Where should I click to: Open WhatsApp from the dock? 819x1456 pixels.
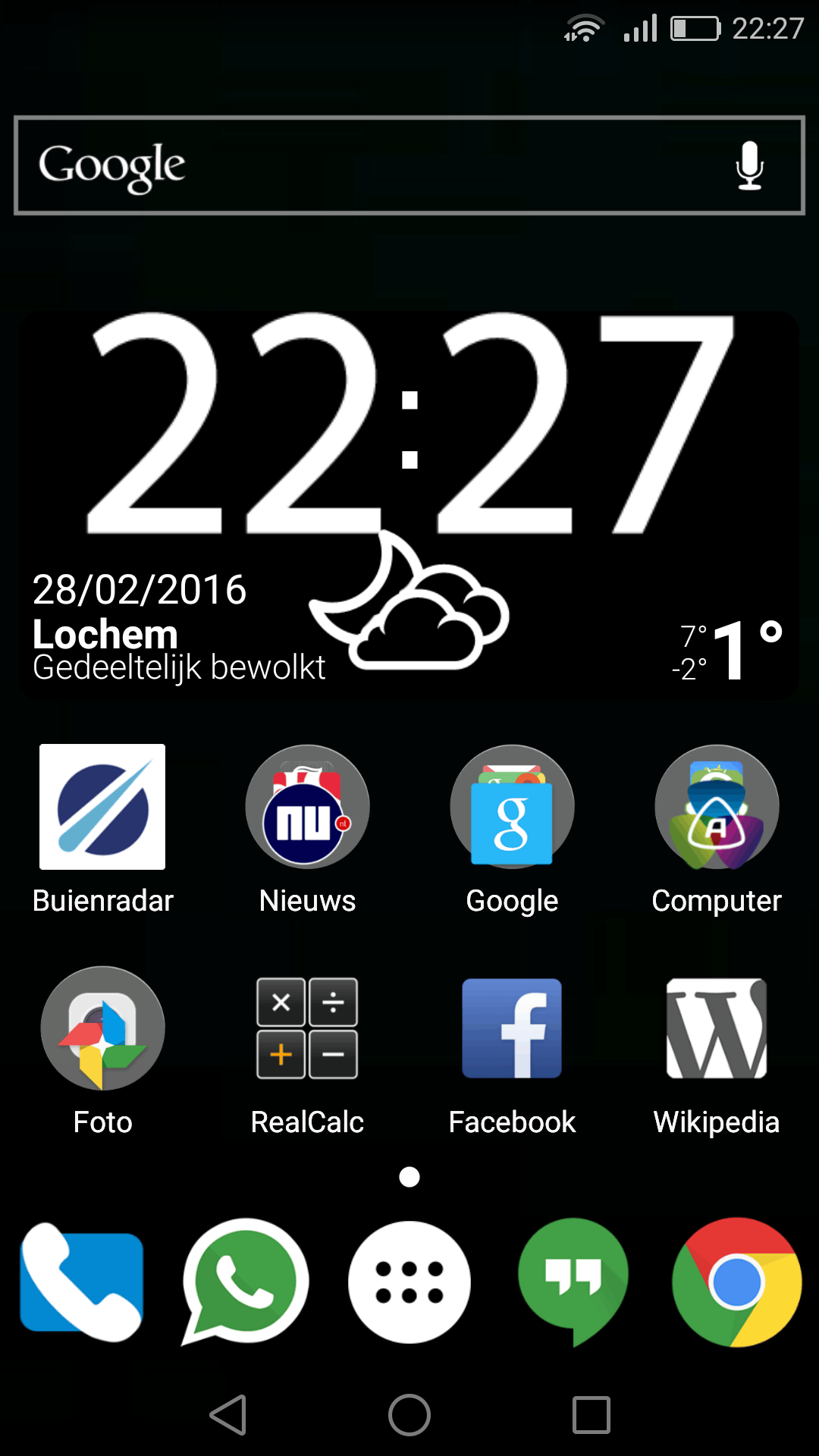click(246, 1282)
